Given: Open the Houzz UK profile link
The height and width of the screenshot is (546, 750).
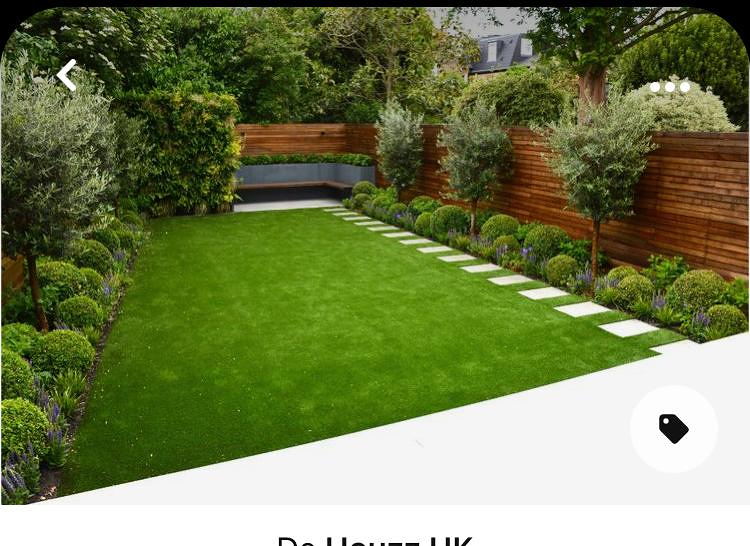Looking at the screenshot, I should point(398,539).
